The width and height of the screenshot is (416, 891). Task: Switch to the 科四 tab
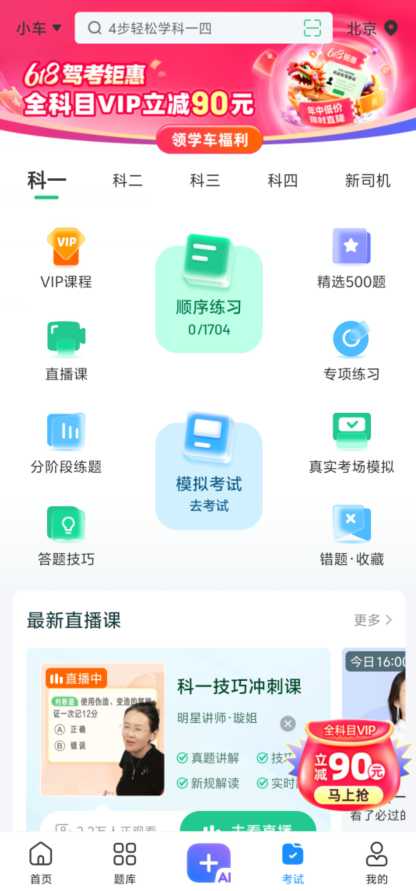[x=282, y=181]
